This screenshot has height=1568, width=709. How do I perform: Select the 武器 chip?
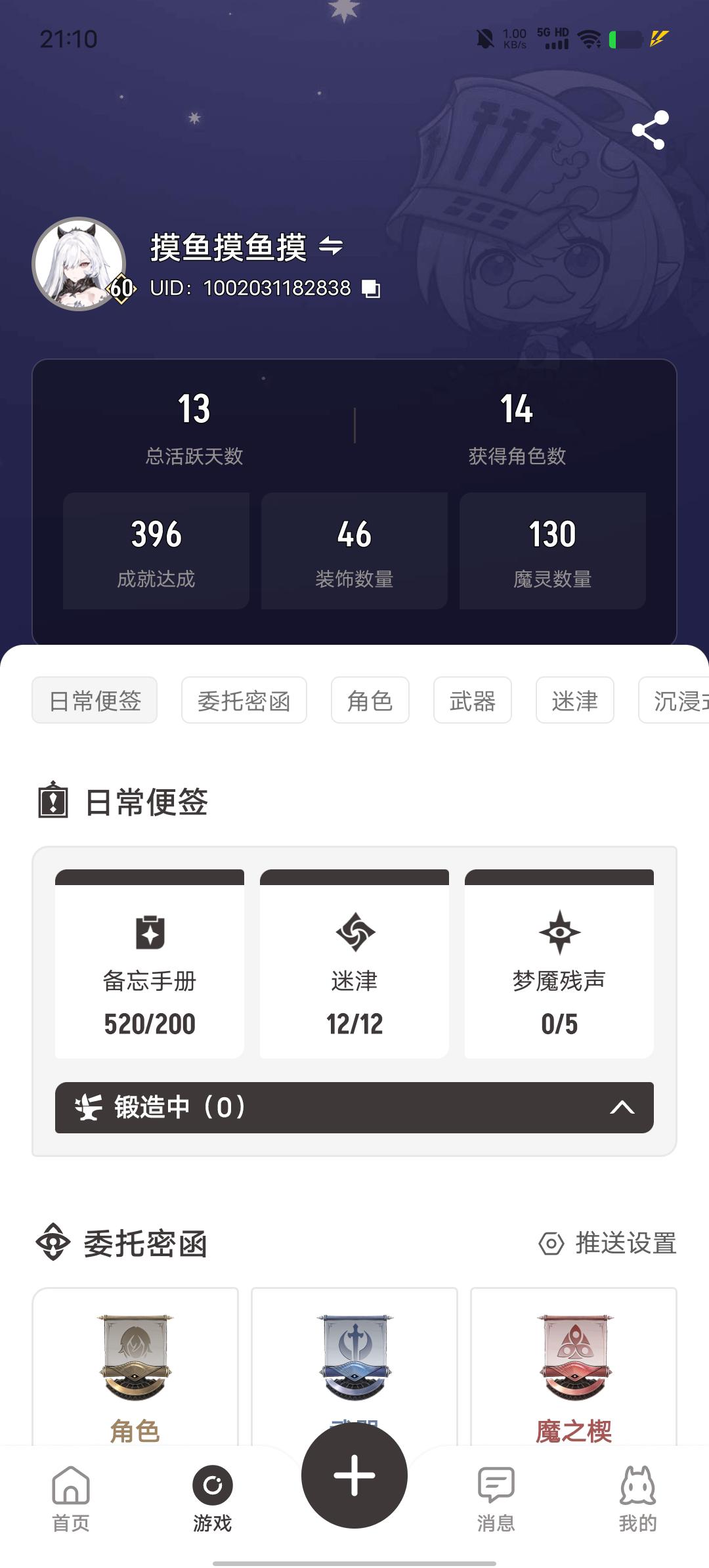[x=472, y=701]
